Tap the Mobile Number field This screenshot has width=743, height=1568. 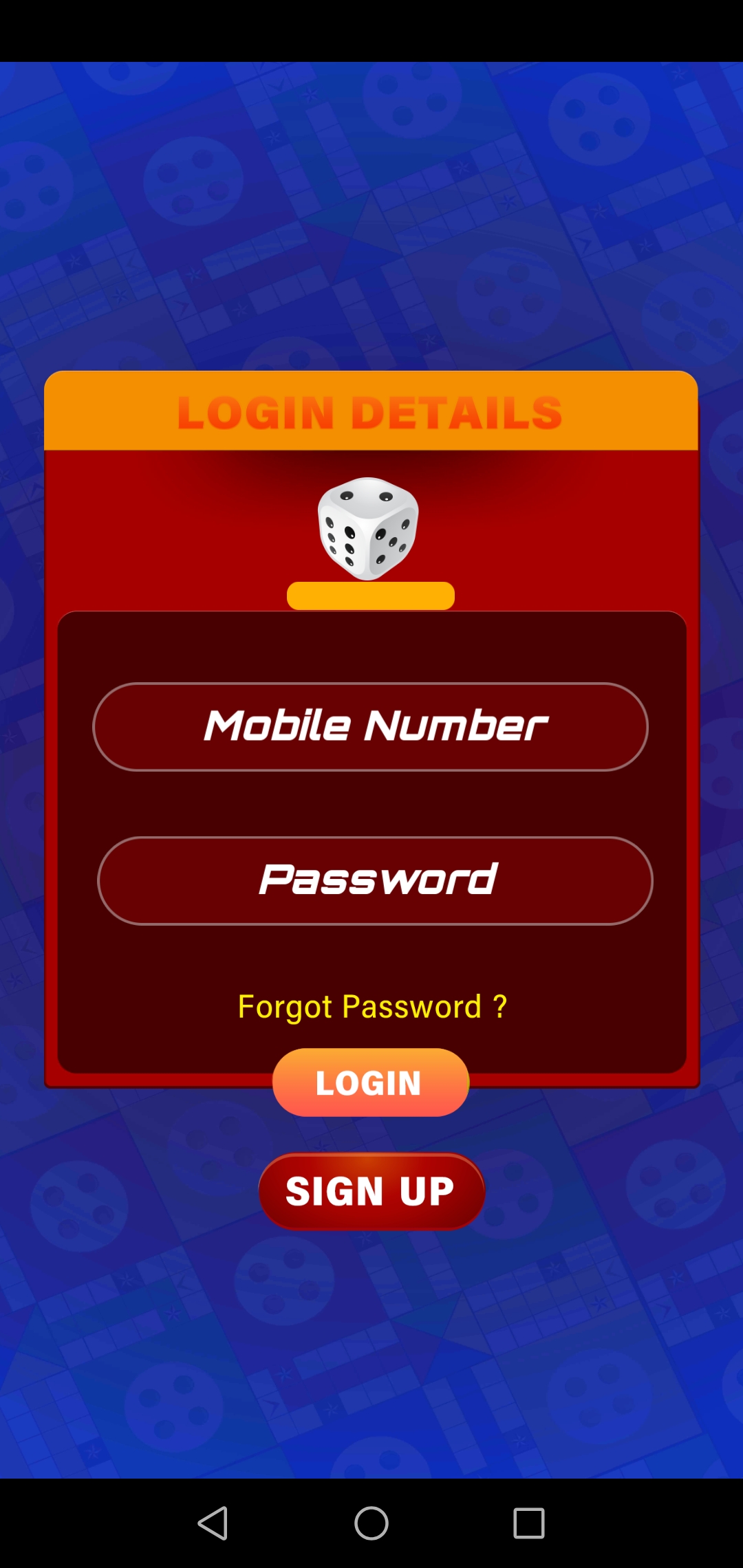[x=370, y=727]
